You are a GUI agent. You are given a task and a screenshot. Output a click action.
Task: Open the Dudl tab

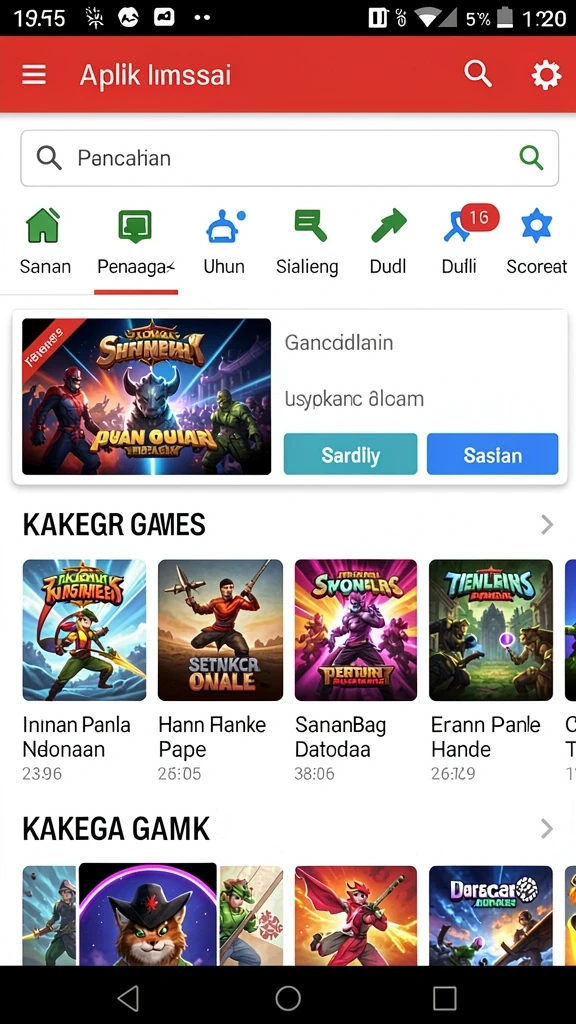pyautogui.click(x=388, y=243)
